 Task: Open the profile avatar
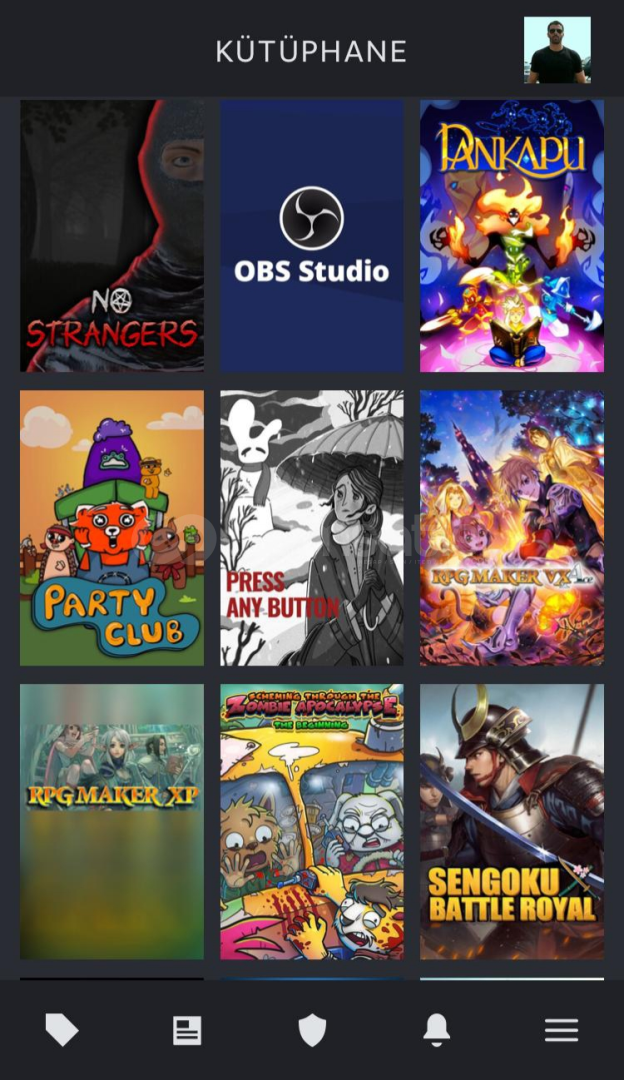pos(557,50)
